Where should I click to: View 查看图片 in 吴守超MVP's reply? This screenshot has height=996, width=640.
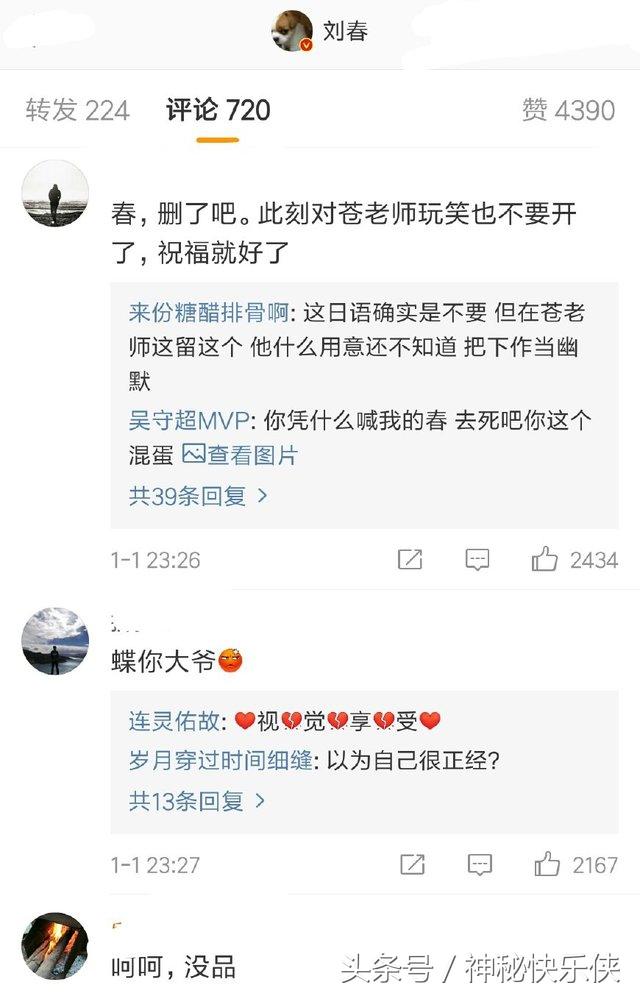[x=240, y=456]
